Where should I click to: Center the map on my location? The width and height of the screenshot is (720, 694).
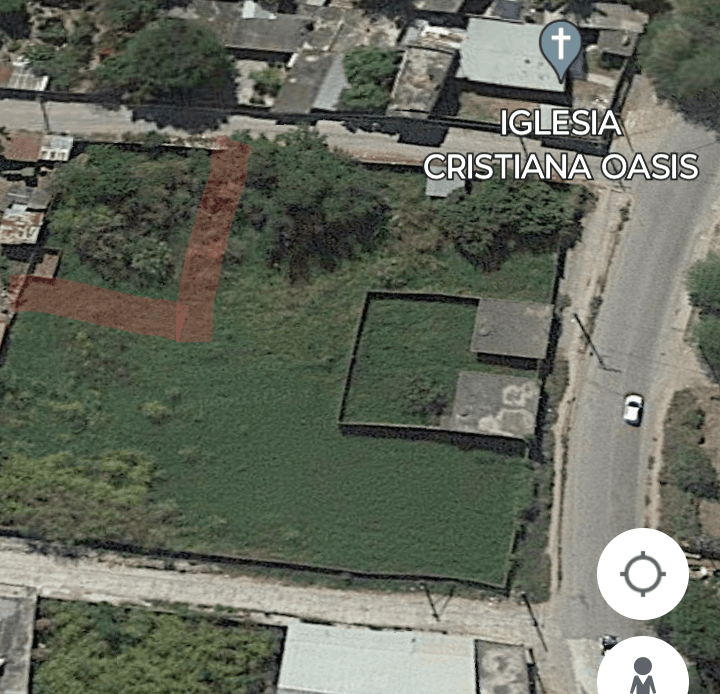pos(642,574)
